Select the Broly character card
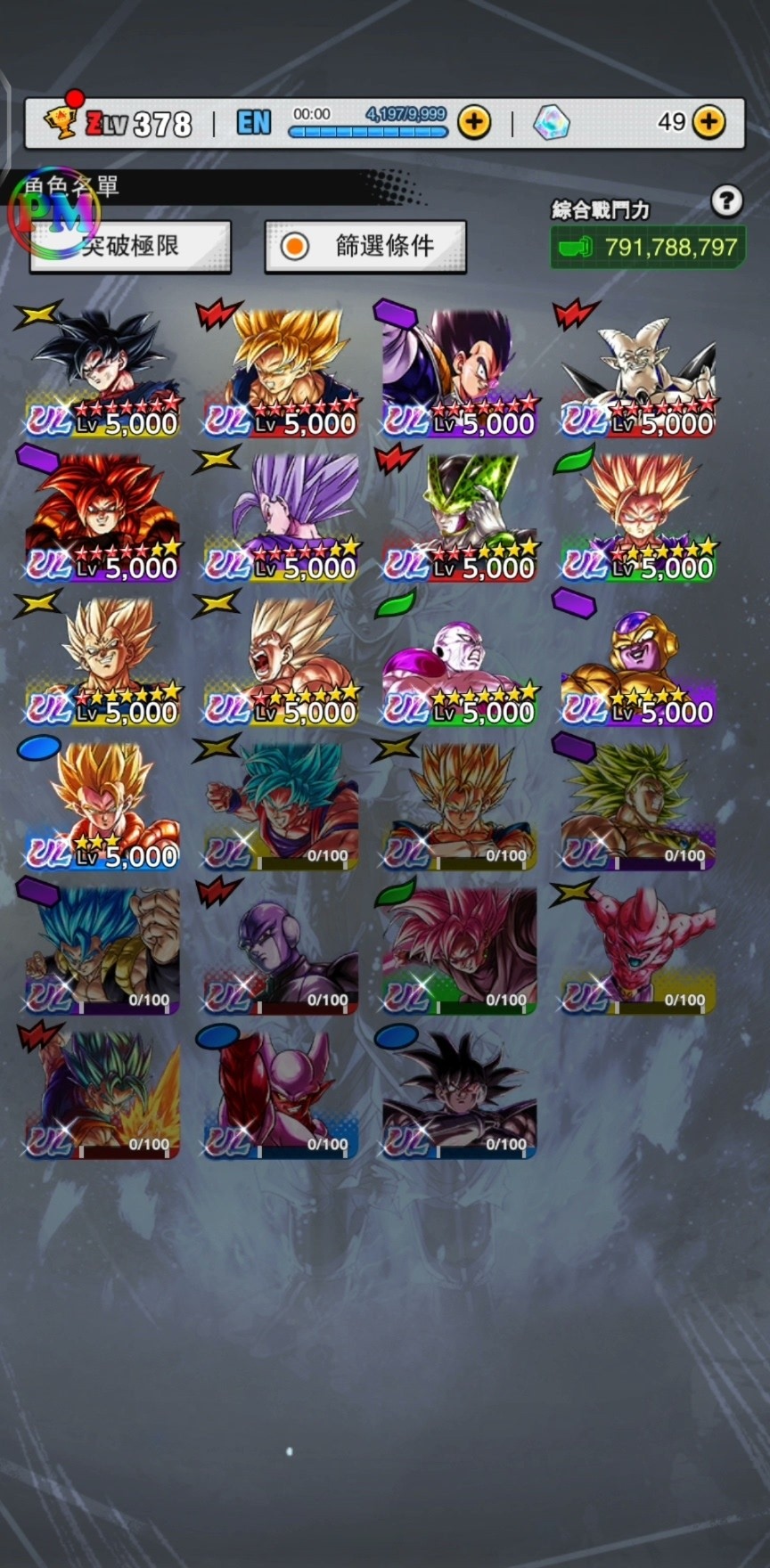This screenshot has height=1568, width=770. coord(637,805)
